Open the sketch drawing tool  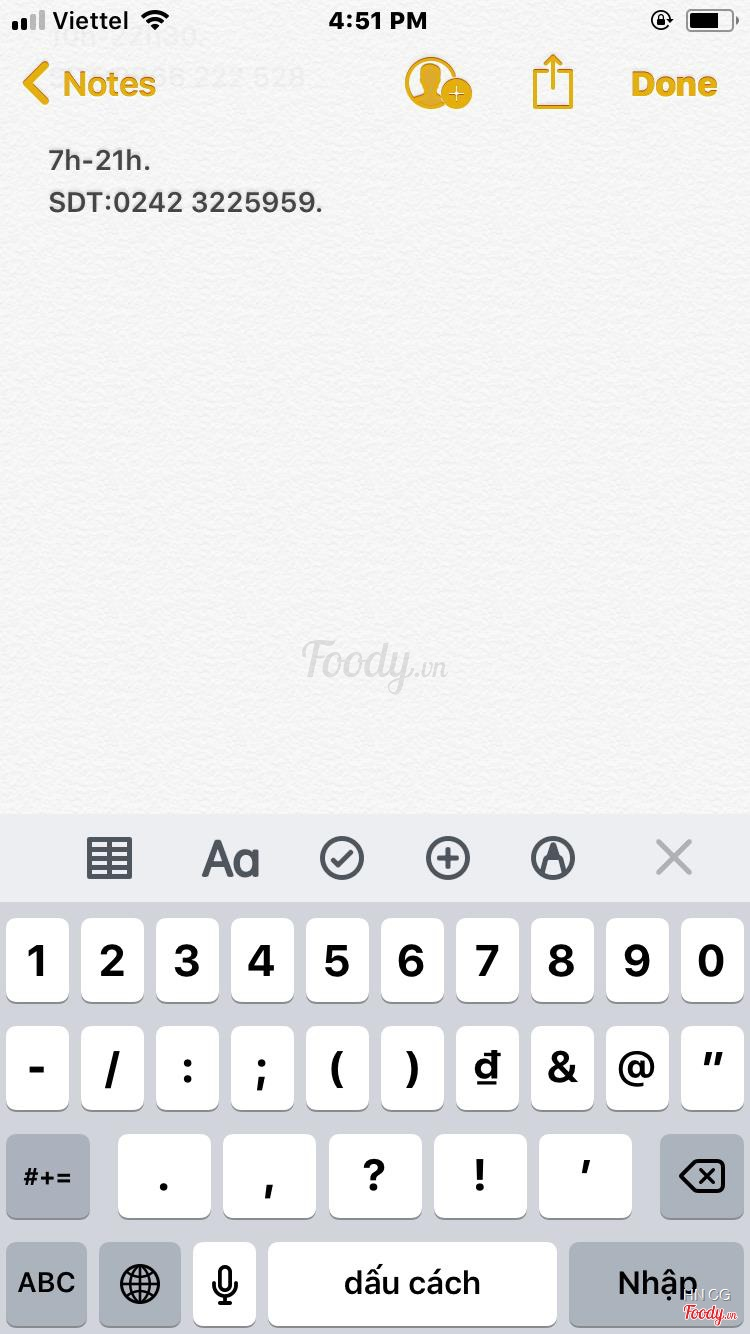(553, 858)
